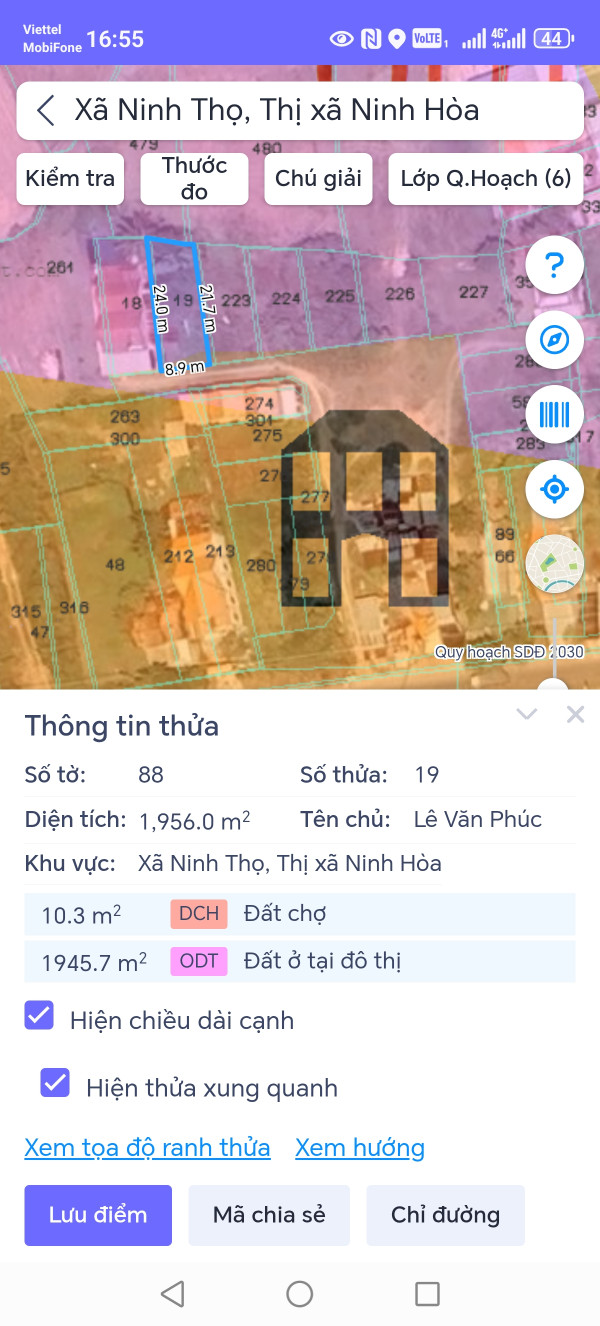Image resolution: width=600 pixels, height=1326 pixels.
Task: Open the barcode scan icon
Action: [x=554, y=414]
